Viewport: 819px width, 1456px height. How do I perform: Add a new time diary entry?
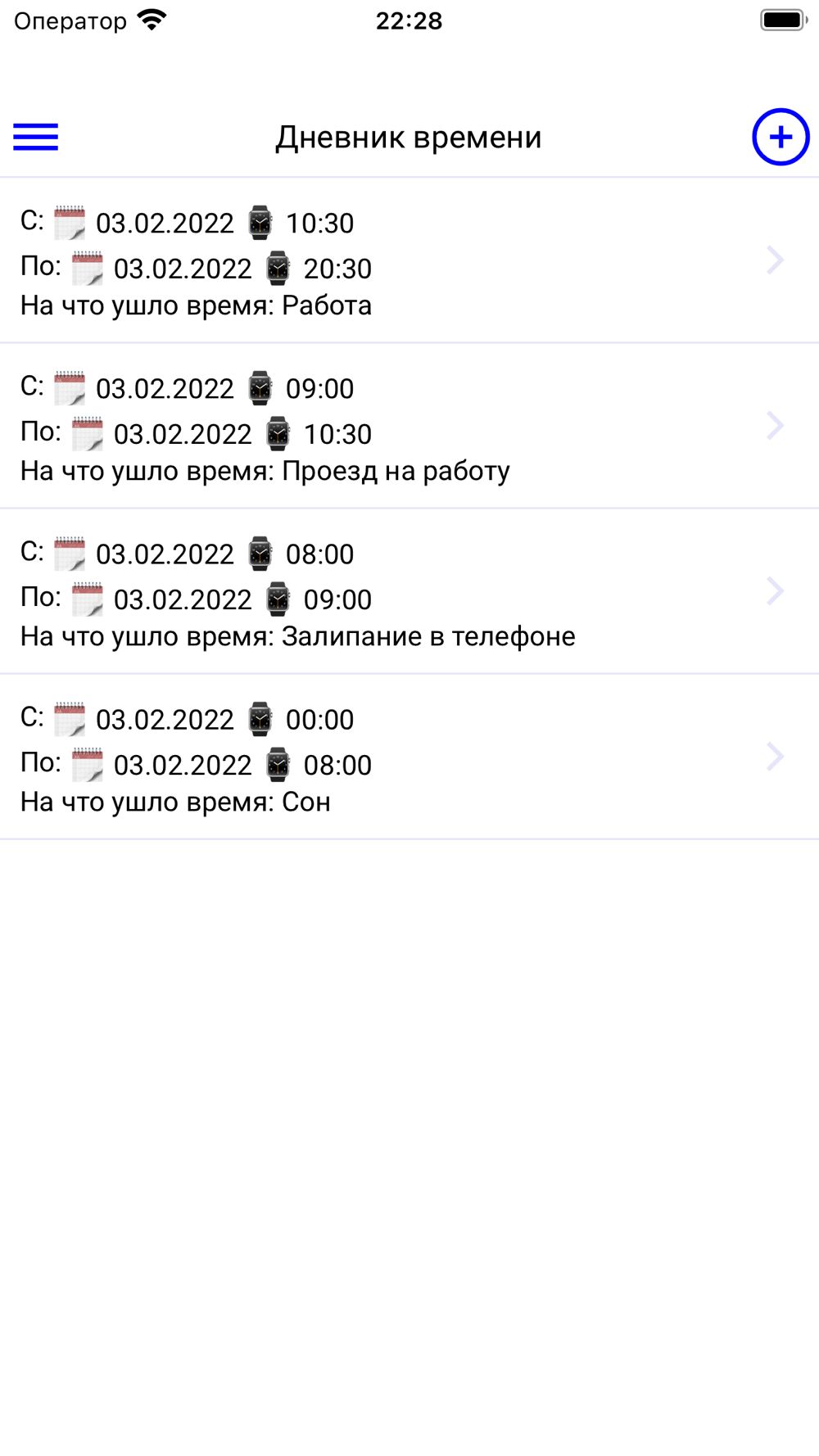tap(781, 137)
